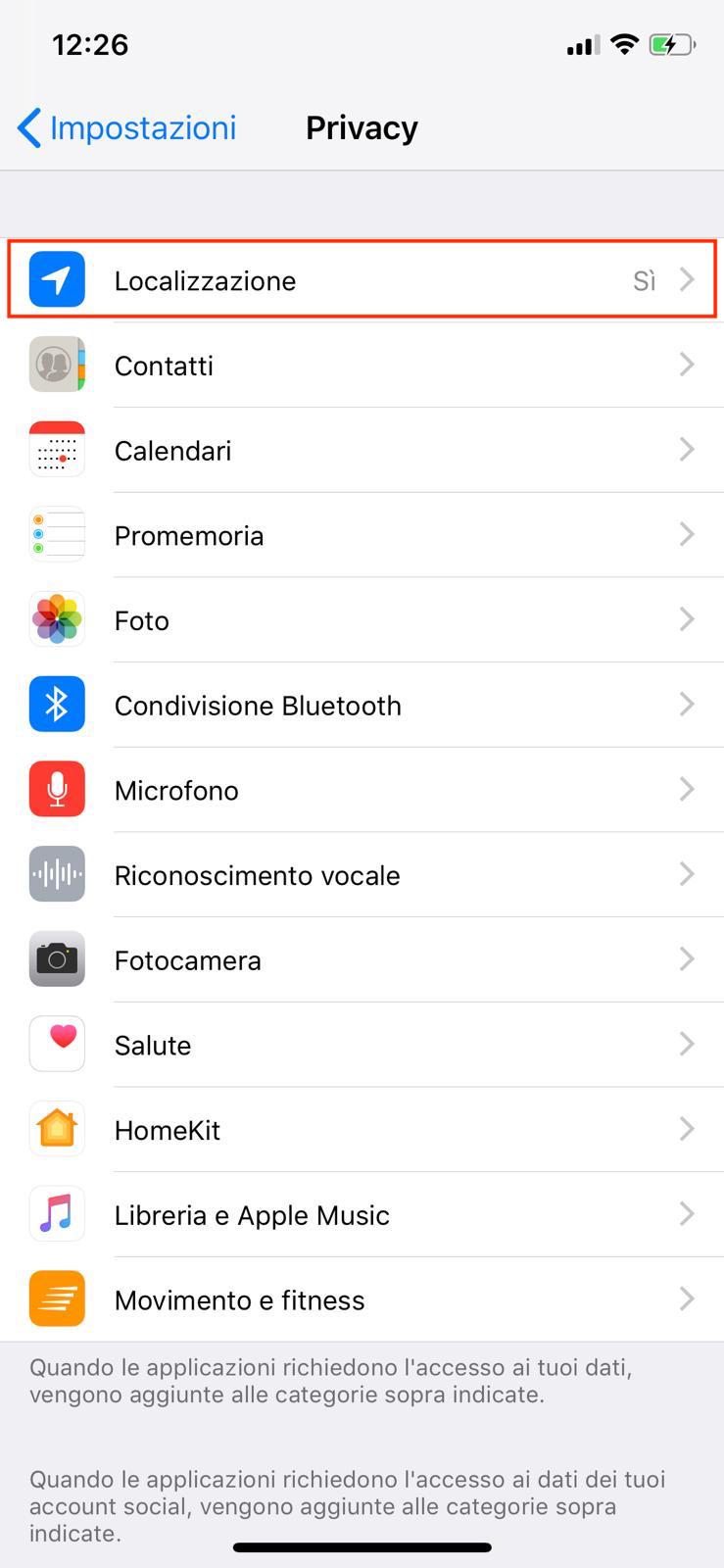
Task: Tap the HomeKit row
Action: point(362,1130)
